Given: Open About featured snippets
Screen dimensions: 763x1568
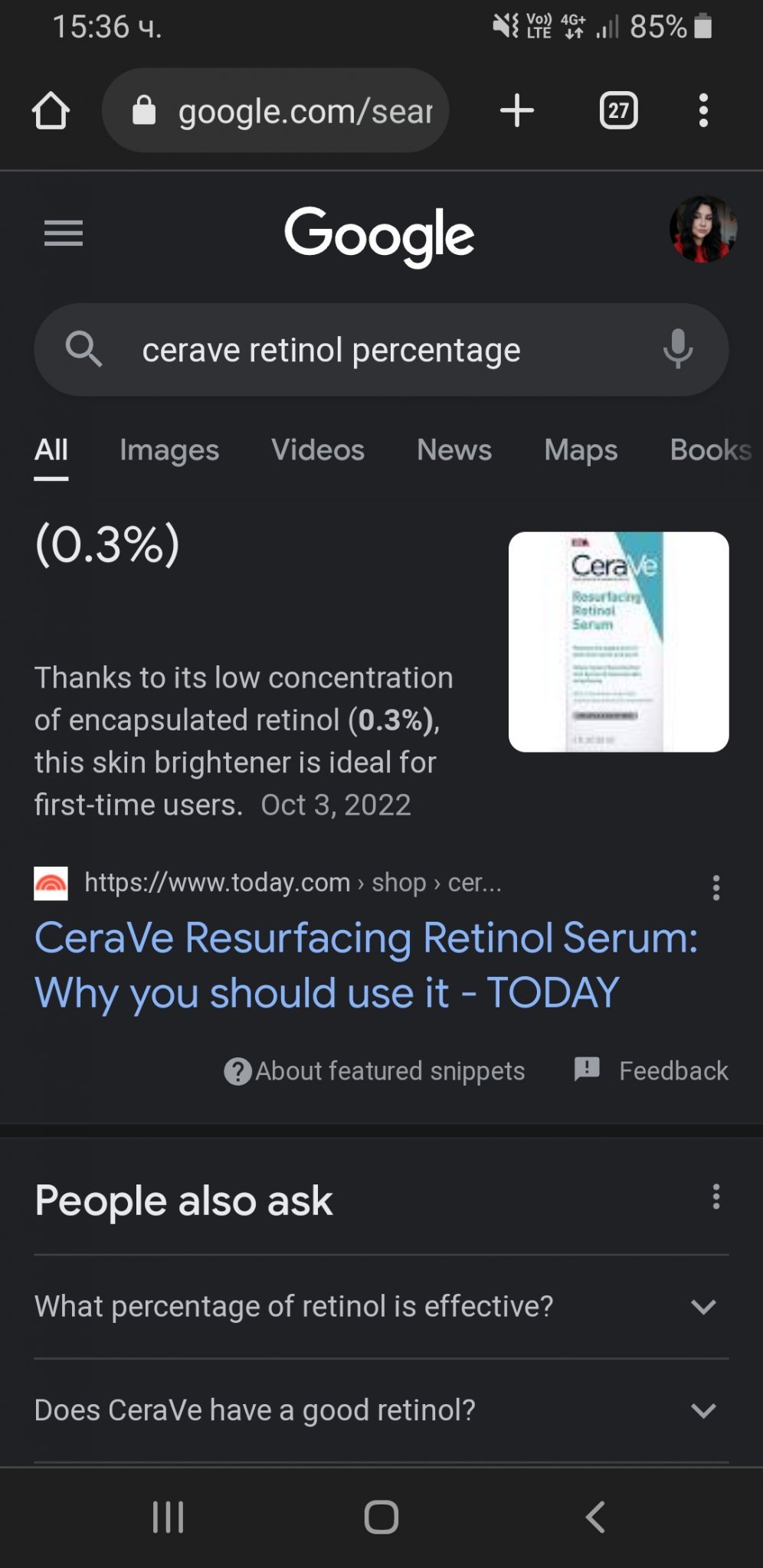Looking at the screenshot, I should point(375,1071).
